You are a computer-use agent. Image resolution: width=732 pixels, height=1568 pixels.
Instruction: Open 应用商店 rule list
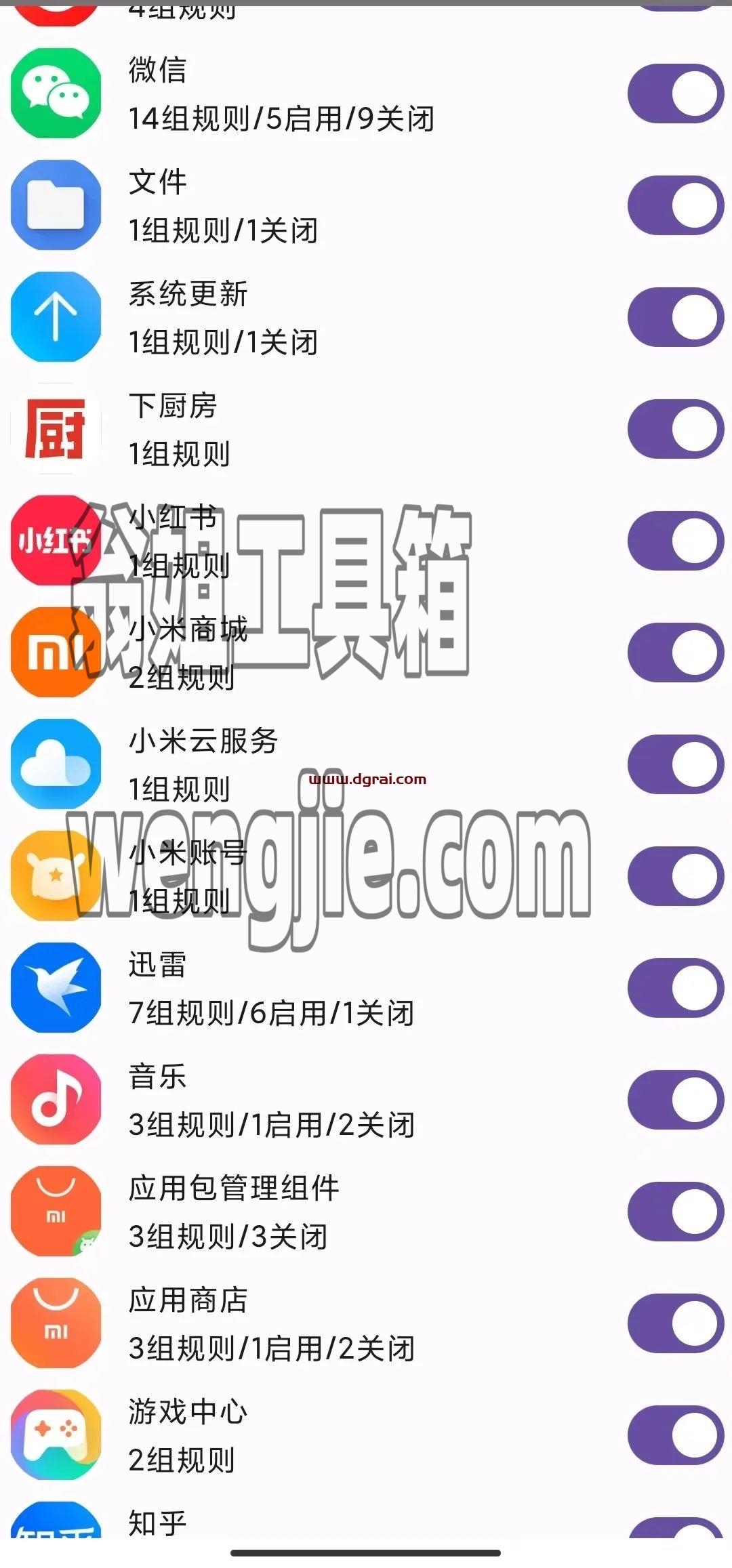point(366,1323)
